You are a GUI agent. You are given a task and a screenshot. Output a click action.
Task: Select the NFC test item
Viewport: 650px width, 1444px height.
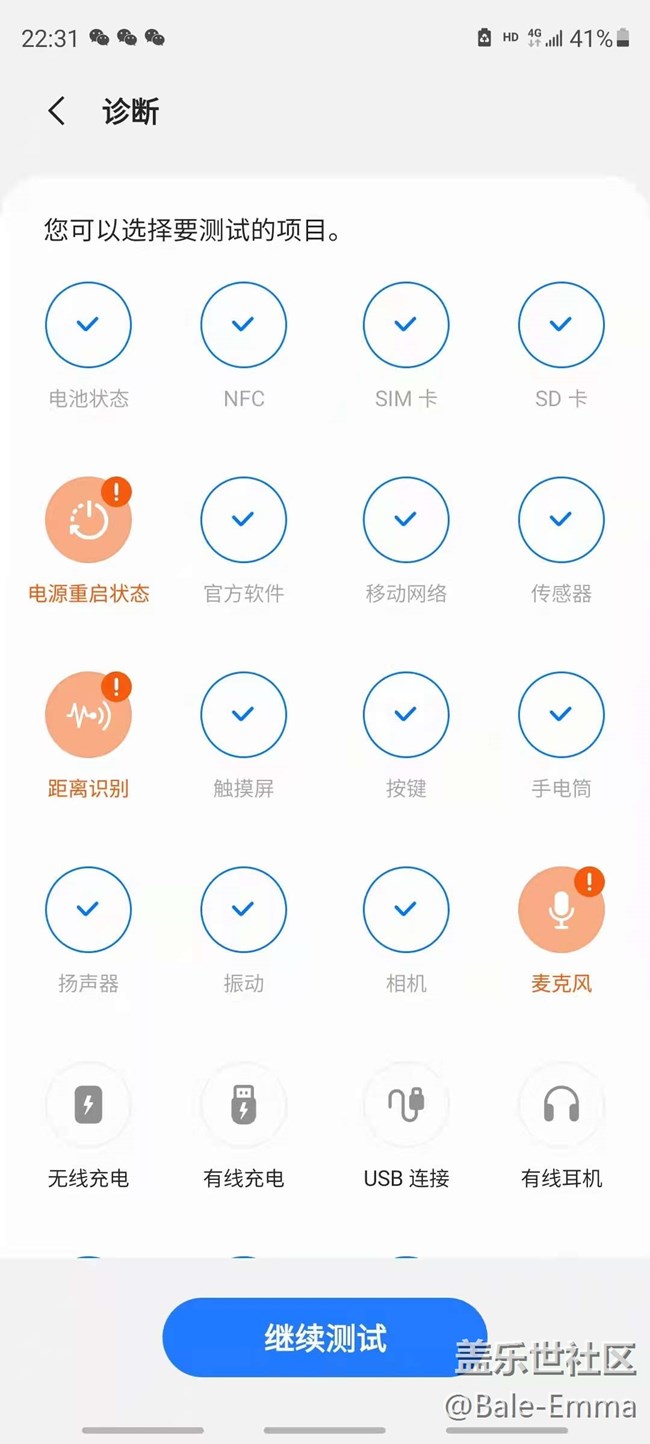click(244, 325)
